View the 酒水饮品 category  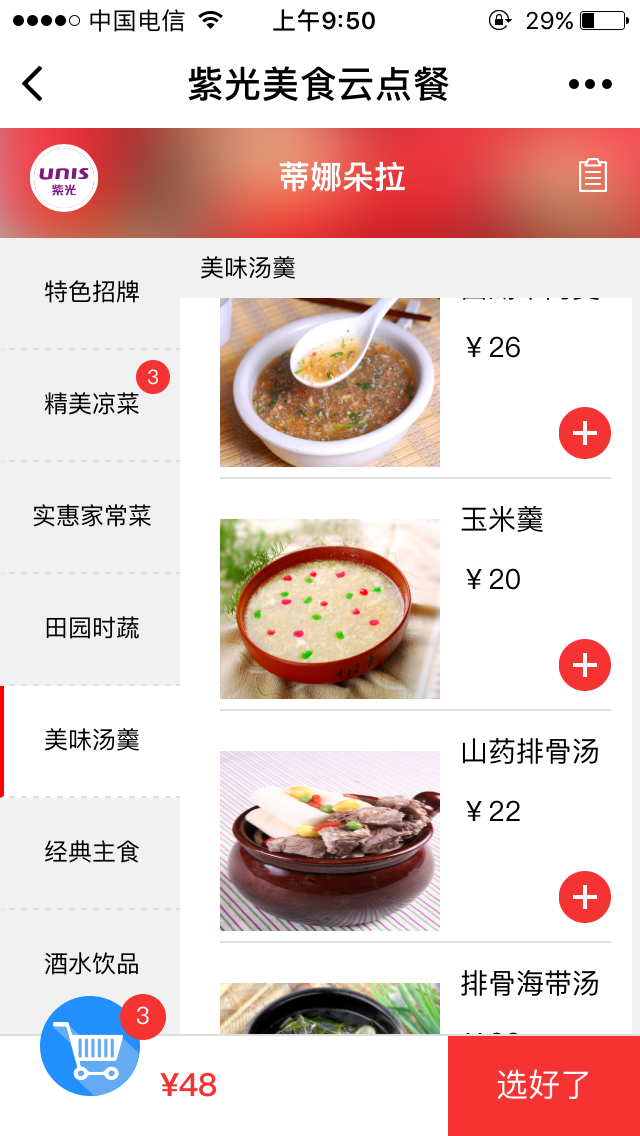91,964
